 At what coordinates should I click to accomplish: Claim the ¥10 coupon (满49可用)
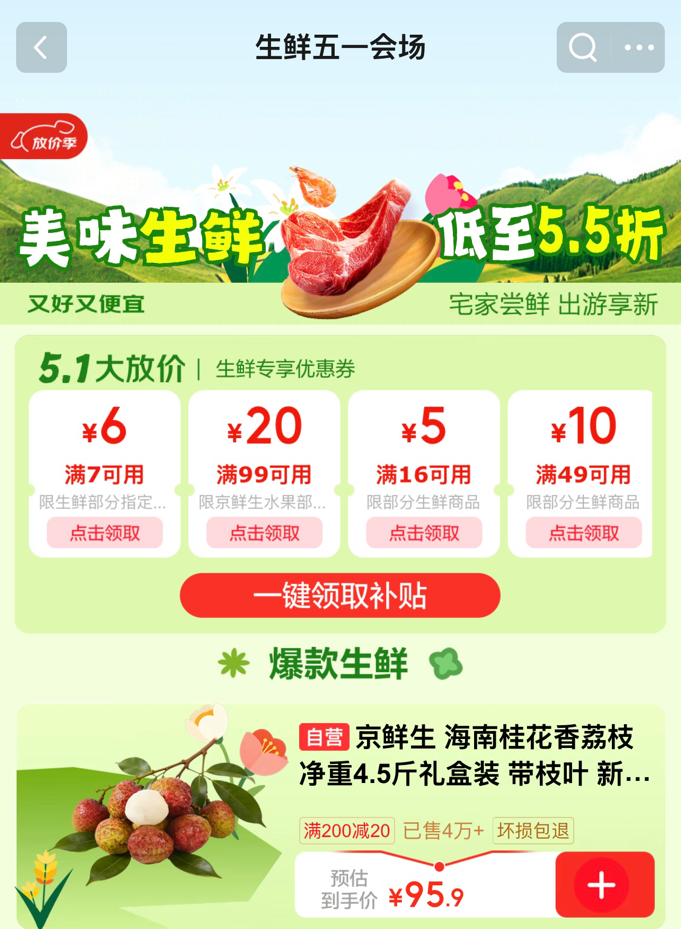[x=583, y=533]
